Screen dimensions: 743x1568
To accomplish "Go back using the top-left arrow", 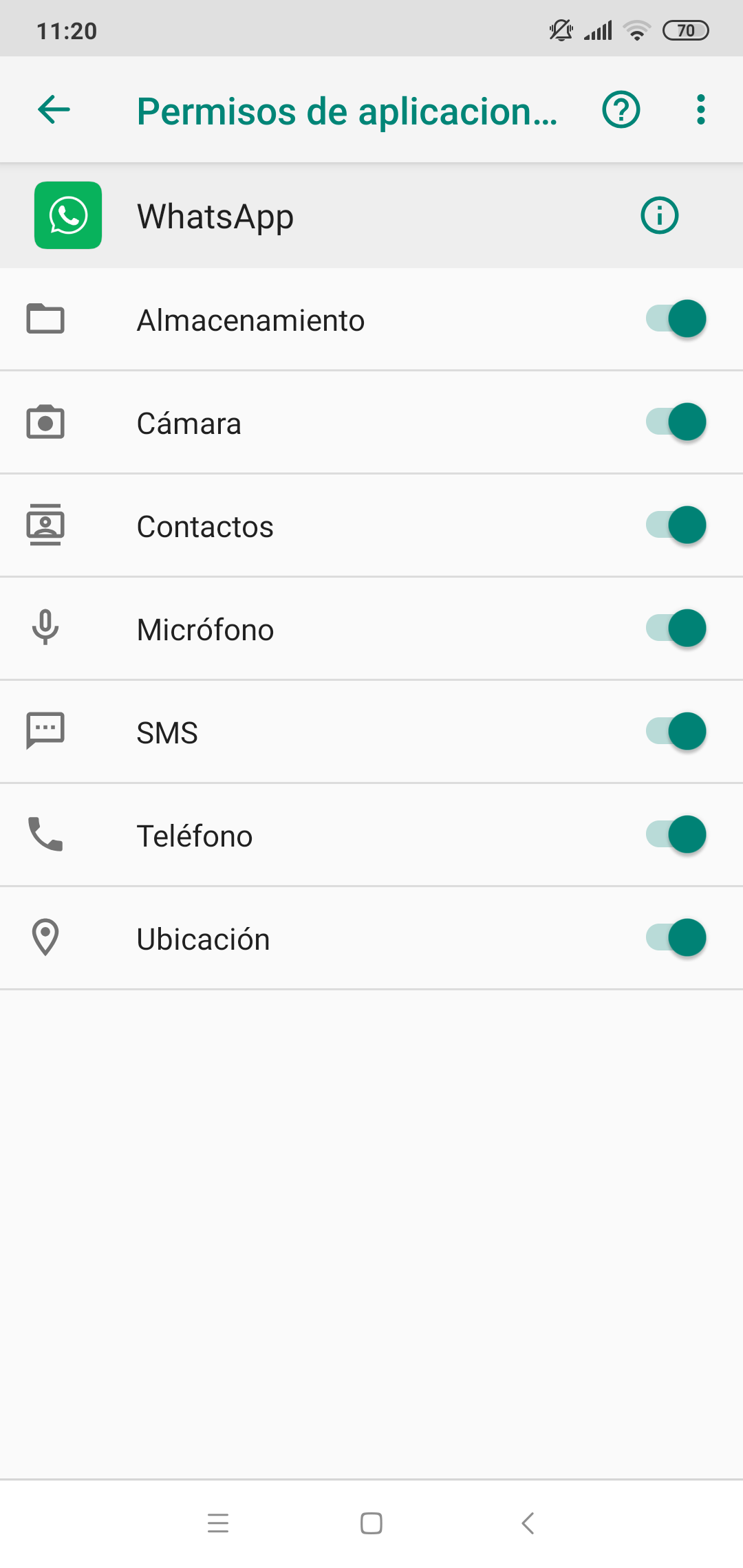I will 54,109.
